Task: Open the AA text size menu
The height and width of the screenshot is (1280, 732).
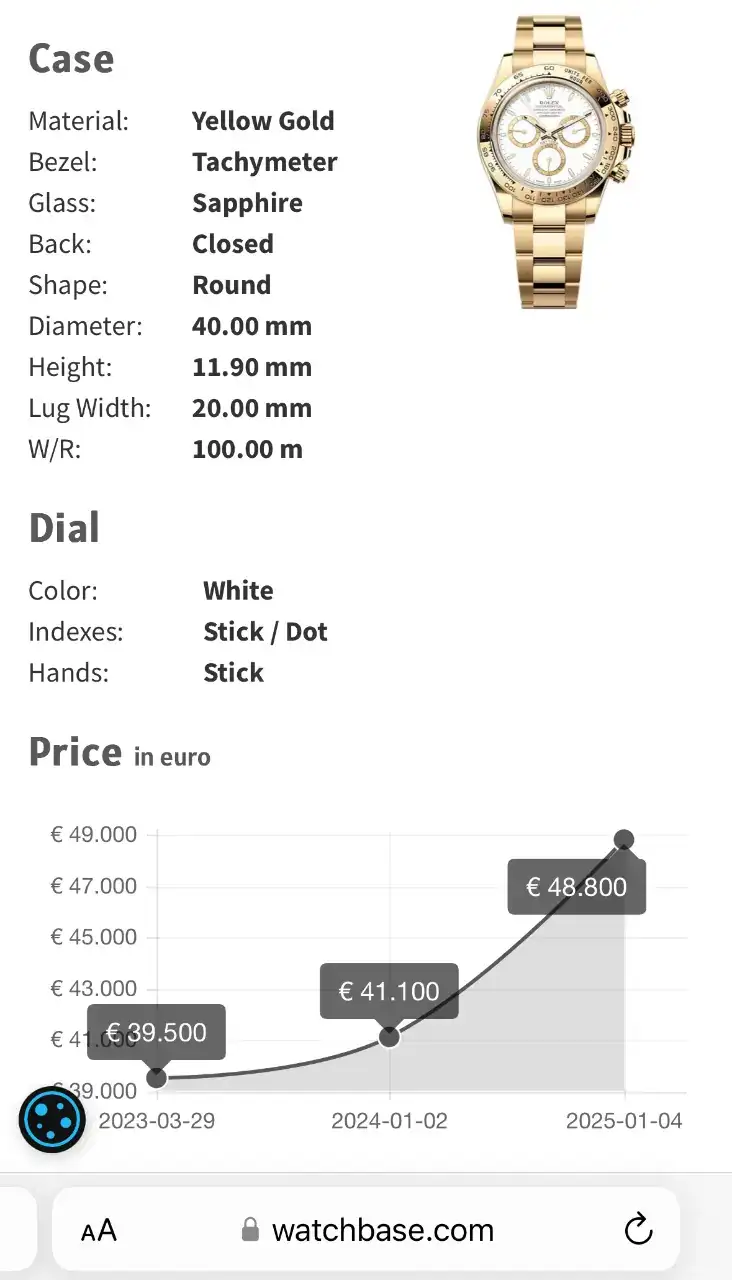Action: pyautogui.click(x=99, y=1230)
